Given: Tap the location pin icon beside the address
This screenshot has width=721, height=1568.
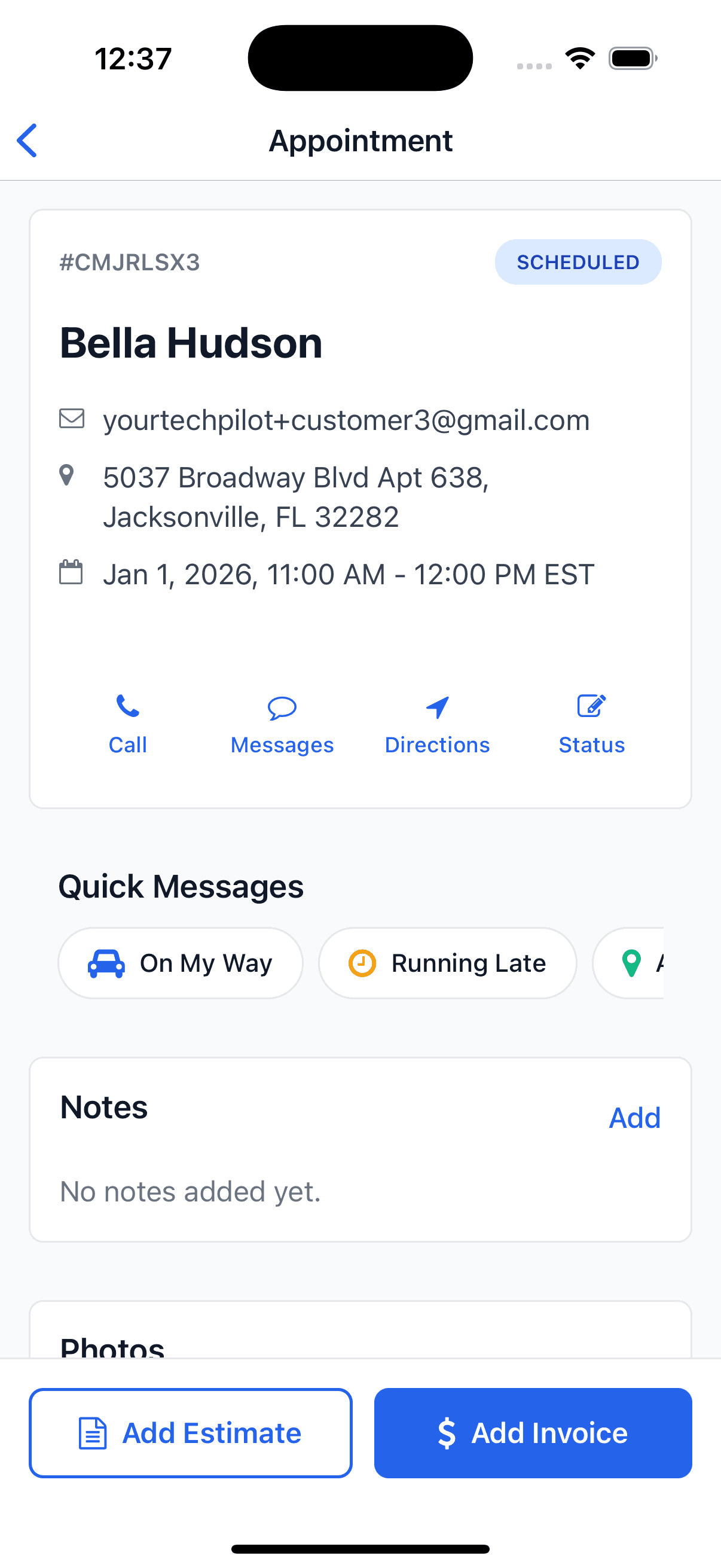Looking at the screenshot, I should [x=67, y=475].
